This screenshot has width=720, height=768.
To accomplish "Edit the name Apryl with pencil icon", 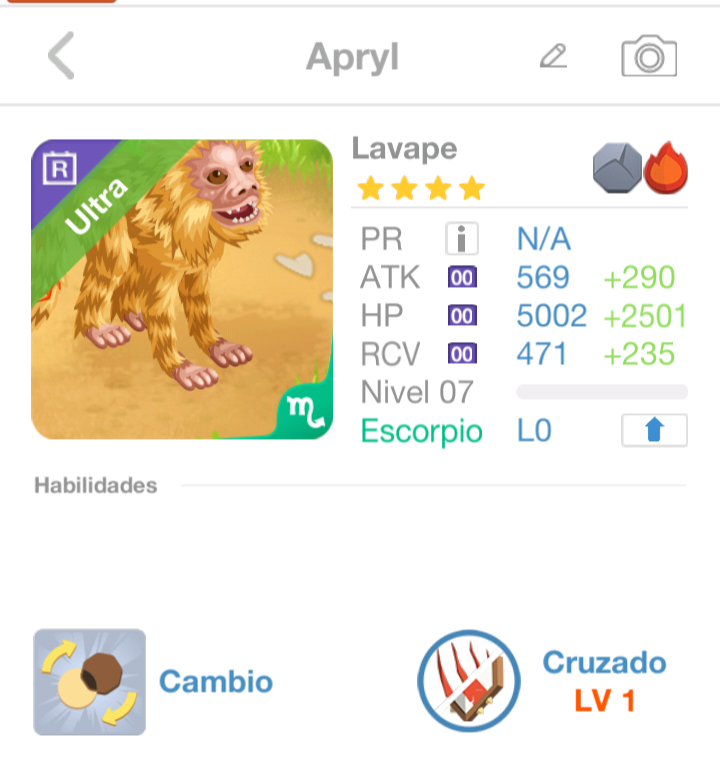I will click(x=553, y=56).
